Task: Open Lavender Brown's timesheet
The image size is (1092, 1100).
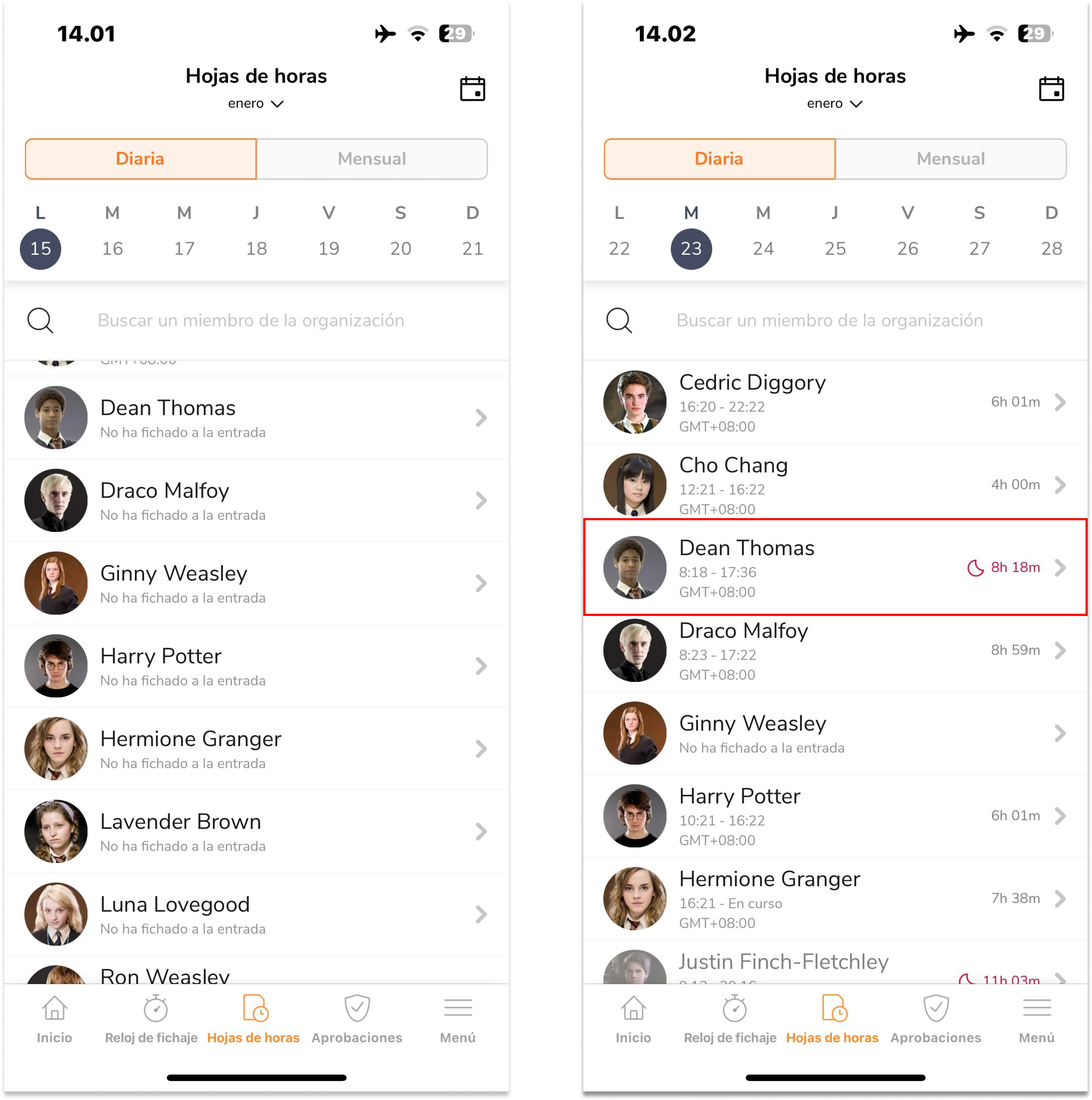Action: pyautogui.click(x=256, y=831)
